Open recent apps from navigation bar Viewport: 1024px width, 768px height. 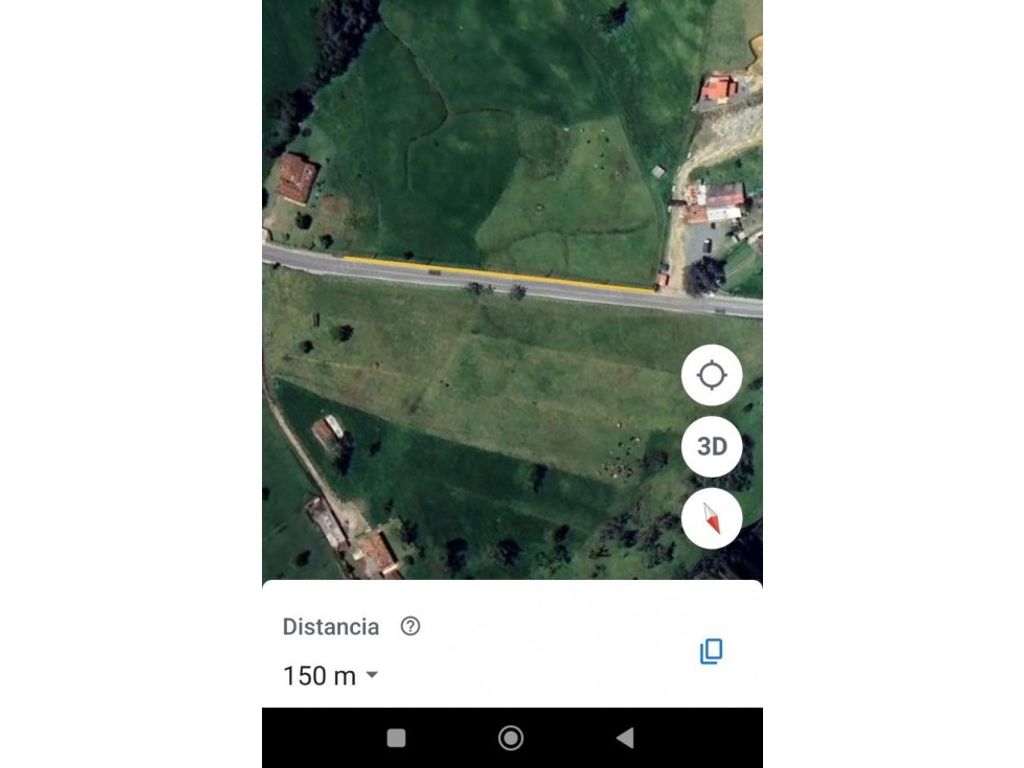tap(396, 738)
